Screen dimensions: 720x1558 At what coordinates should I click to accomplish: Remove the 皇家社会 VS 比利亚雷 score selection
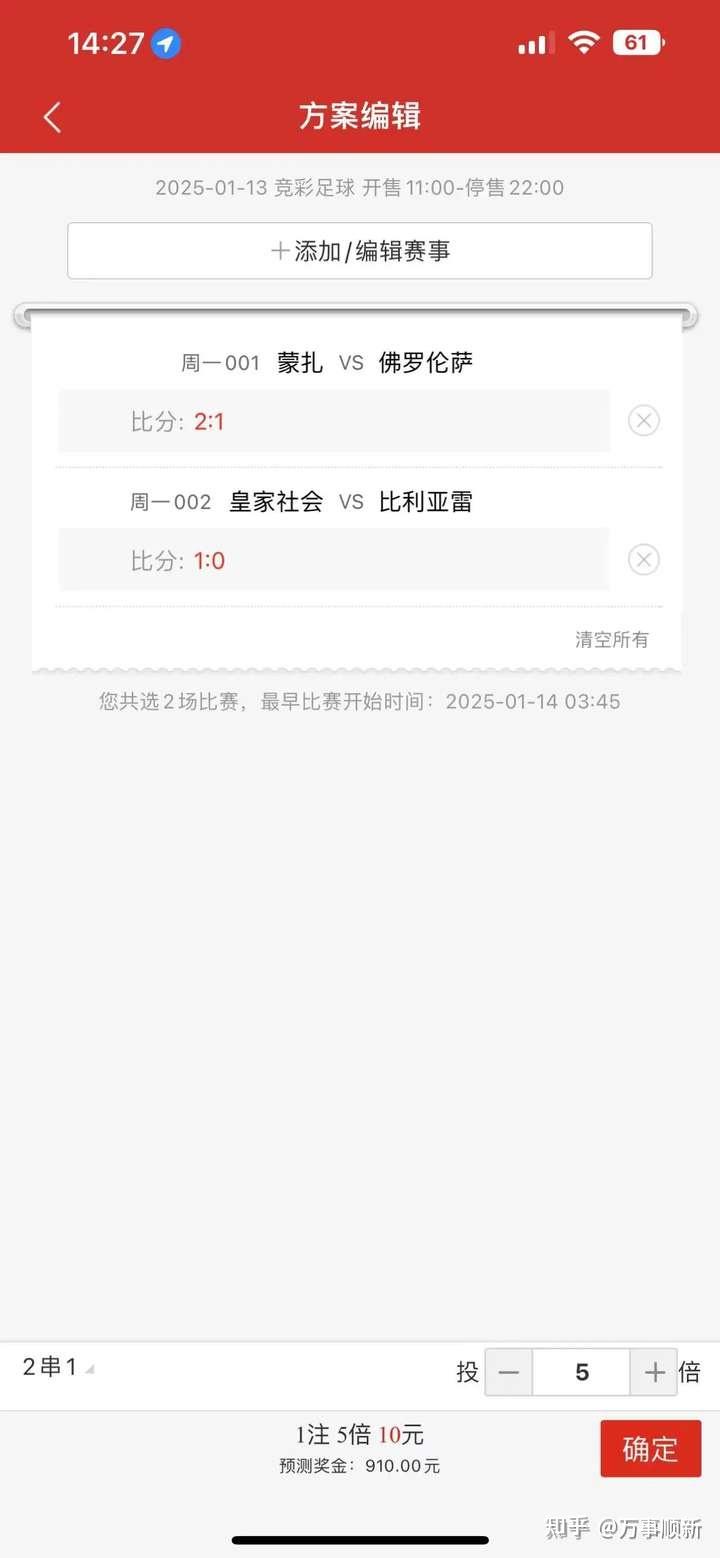point(643,559)
